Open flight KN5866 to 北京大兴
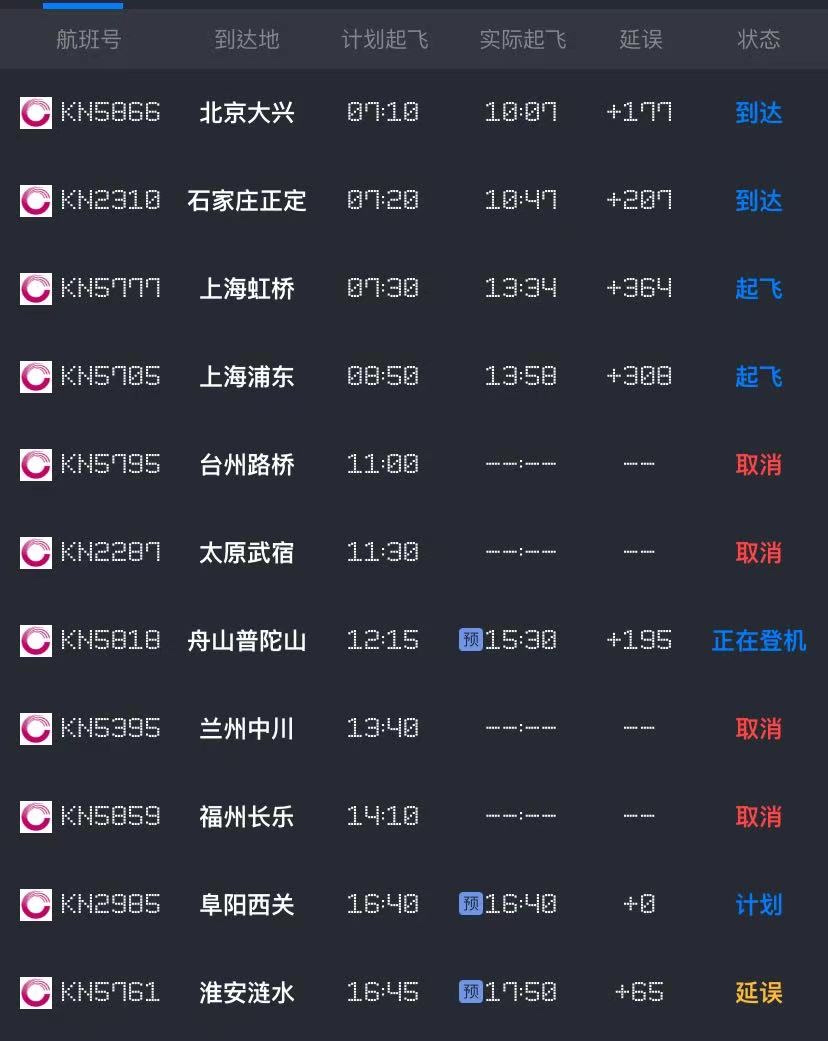 [414, 112]
